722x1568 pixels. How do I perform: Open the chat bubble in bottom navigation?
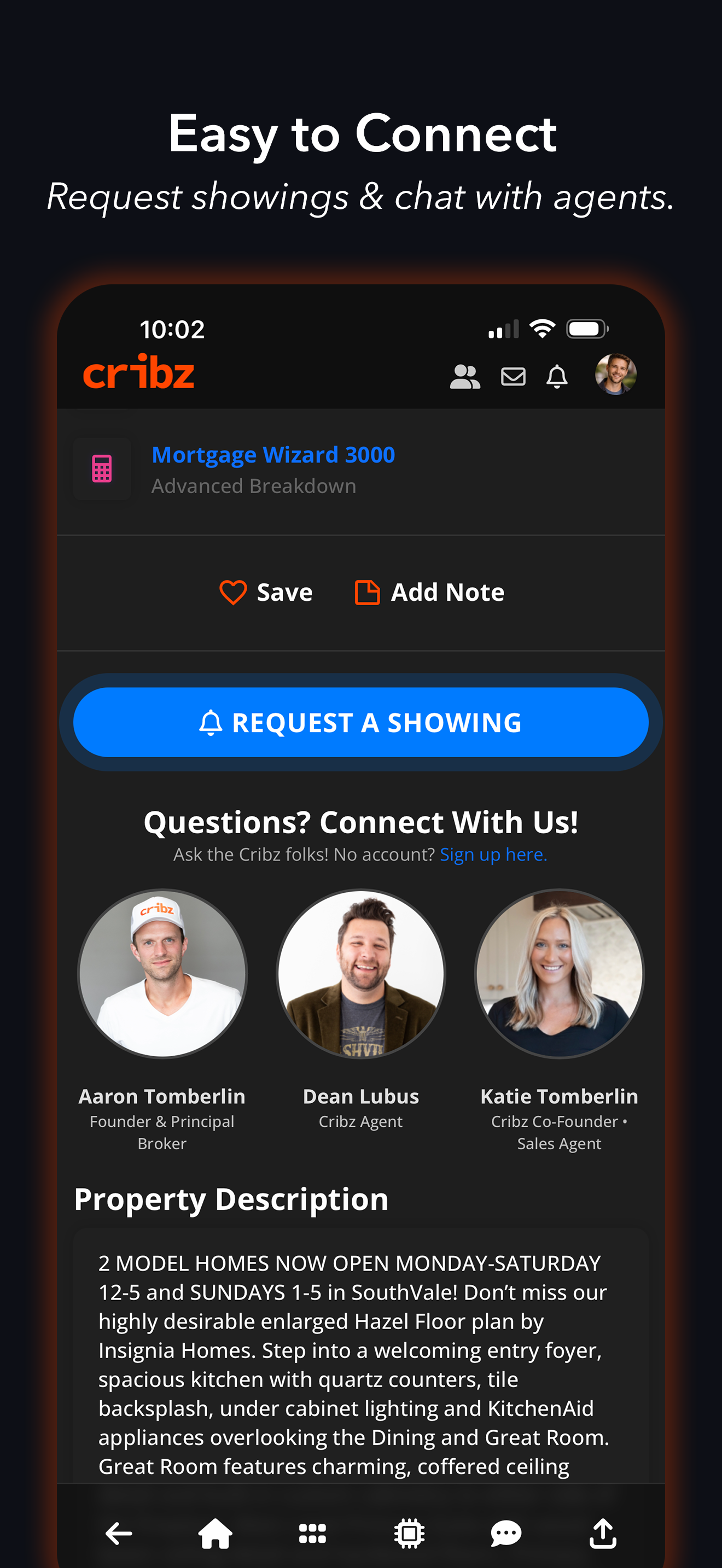(506, 1532)
